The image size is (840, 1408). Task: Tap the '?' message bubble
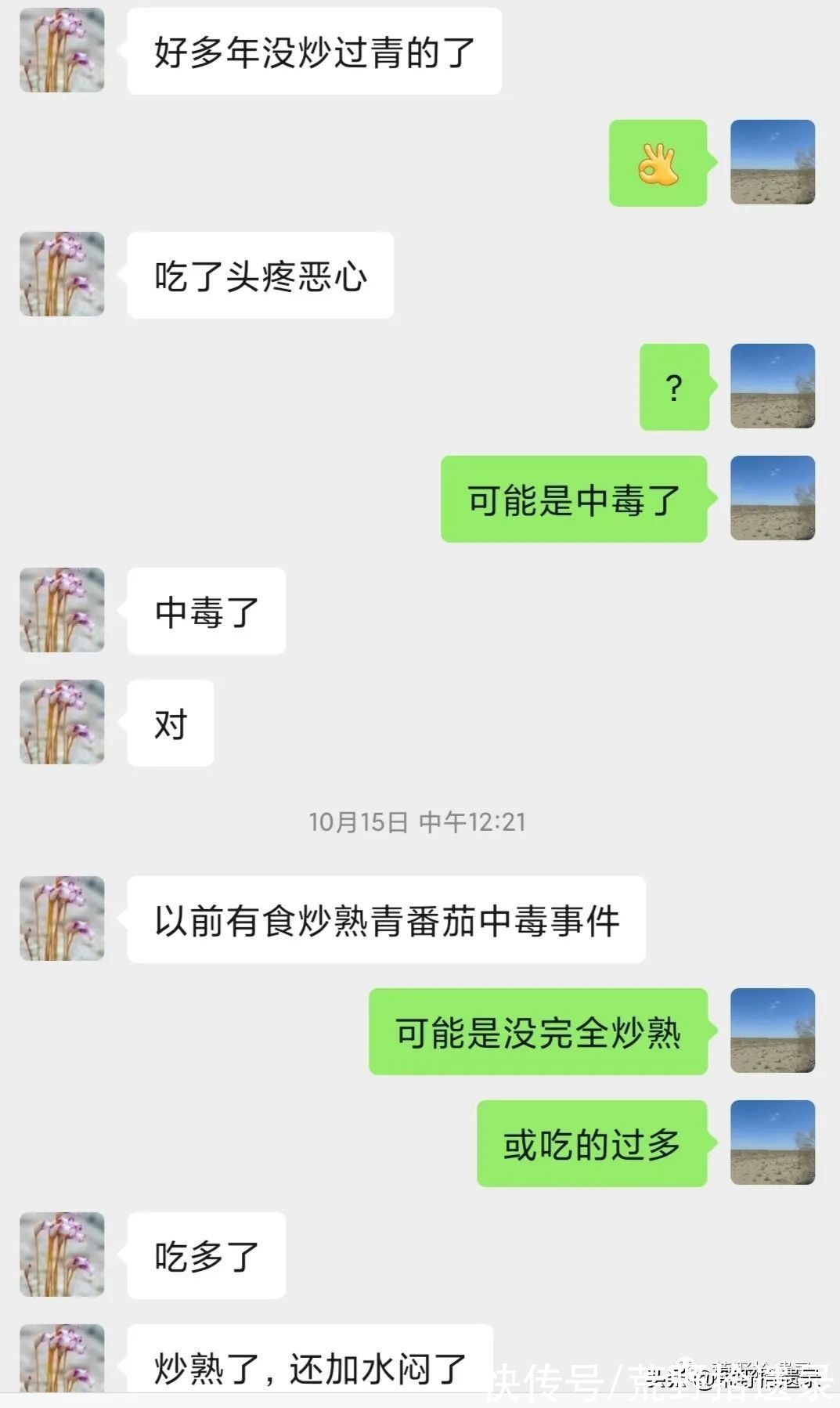point(675,385)
